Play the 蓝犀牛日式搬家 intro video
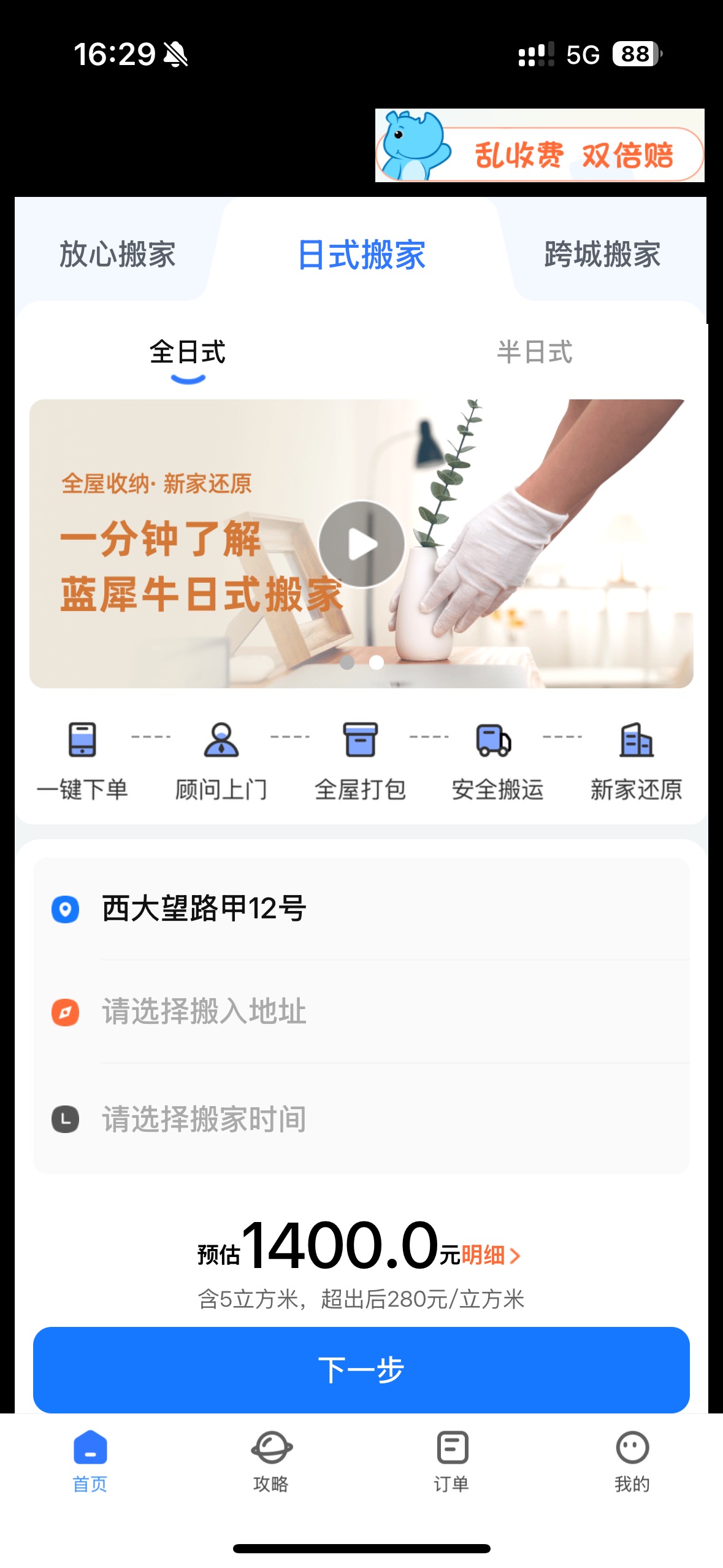 click(361, 544)
